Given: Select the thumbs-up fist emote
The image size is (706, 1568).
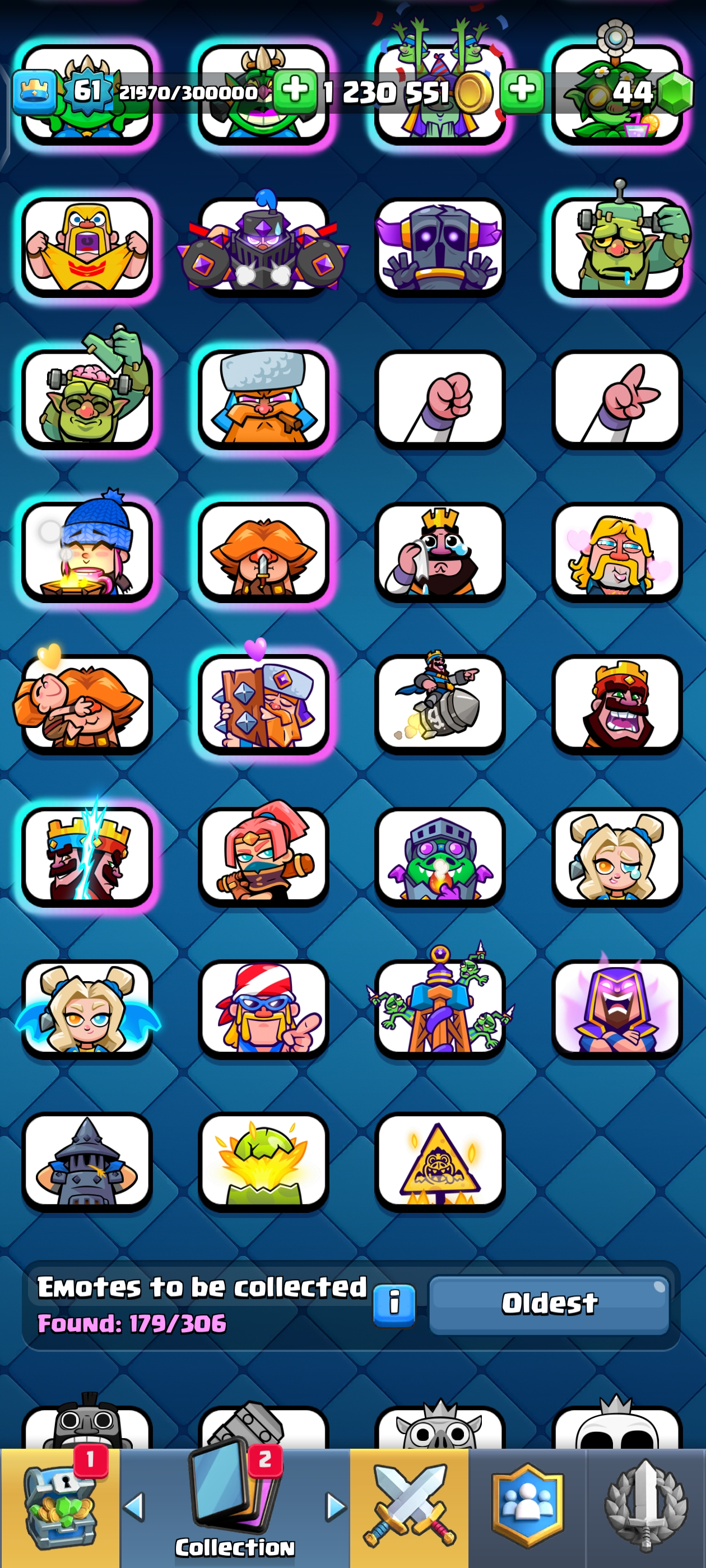Looking at the screenshot, I should click(440, 399).
